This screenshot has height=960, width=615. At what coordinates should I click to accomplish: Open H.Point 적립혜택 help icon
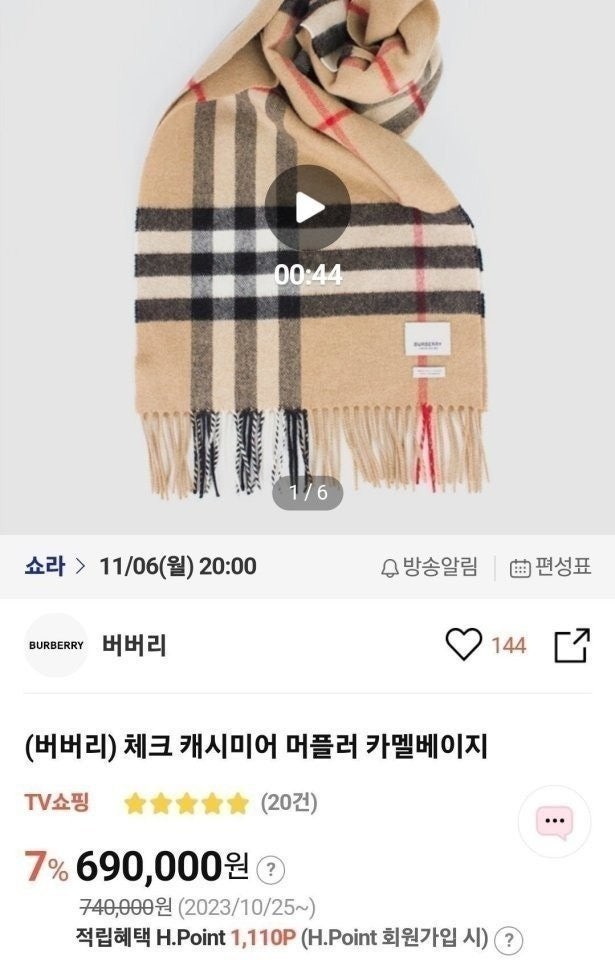pyautogui.click(x=509, y=939)
